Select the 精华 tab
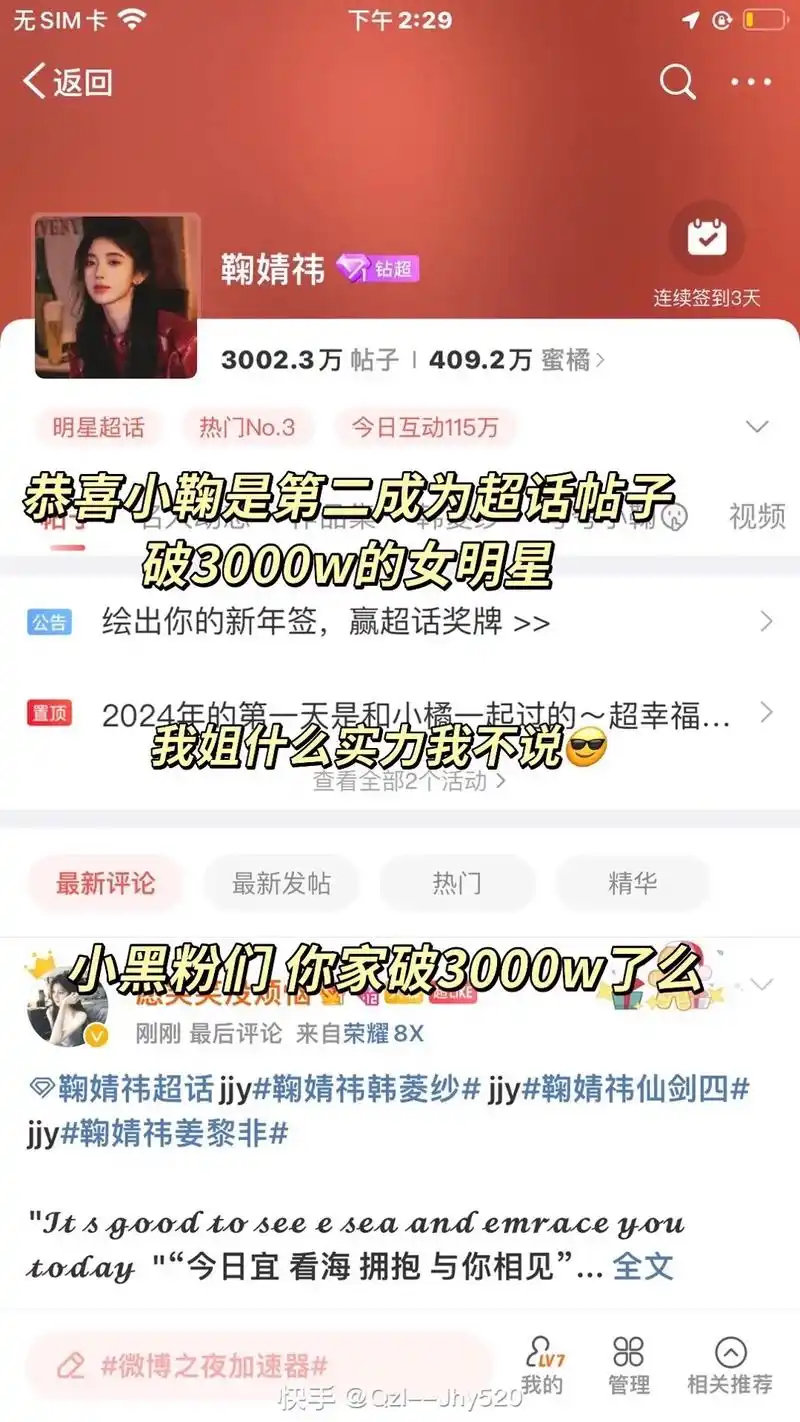 [631, 883]
